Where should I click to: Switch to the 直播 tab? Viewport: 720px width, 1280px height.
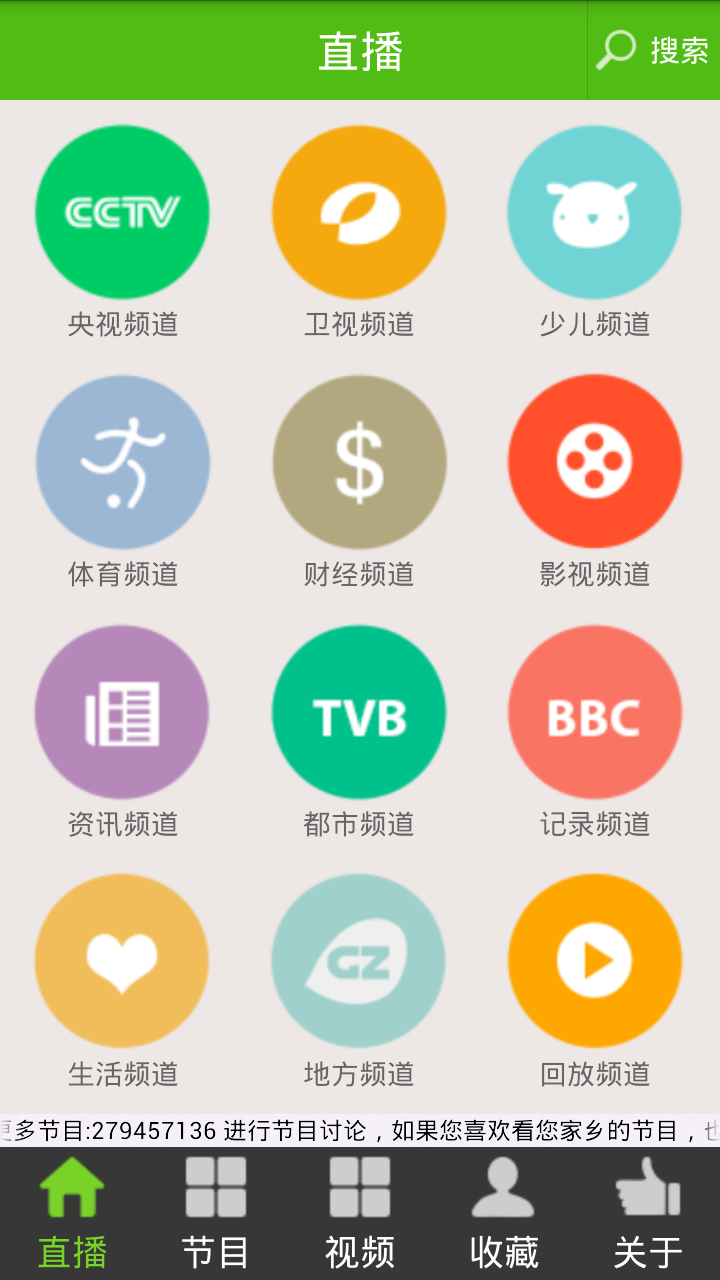pos(72,1213)
